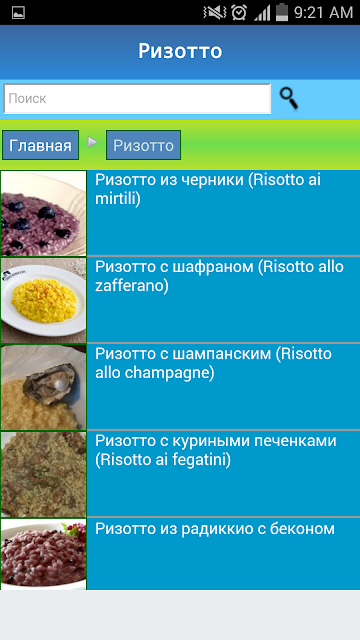This screenshot has width=360, height=640.
Task: Tap the magnifying glass search icon
Action: pos(289,98)
